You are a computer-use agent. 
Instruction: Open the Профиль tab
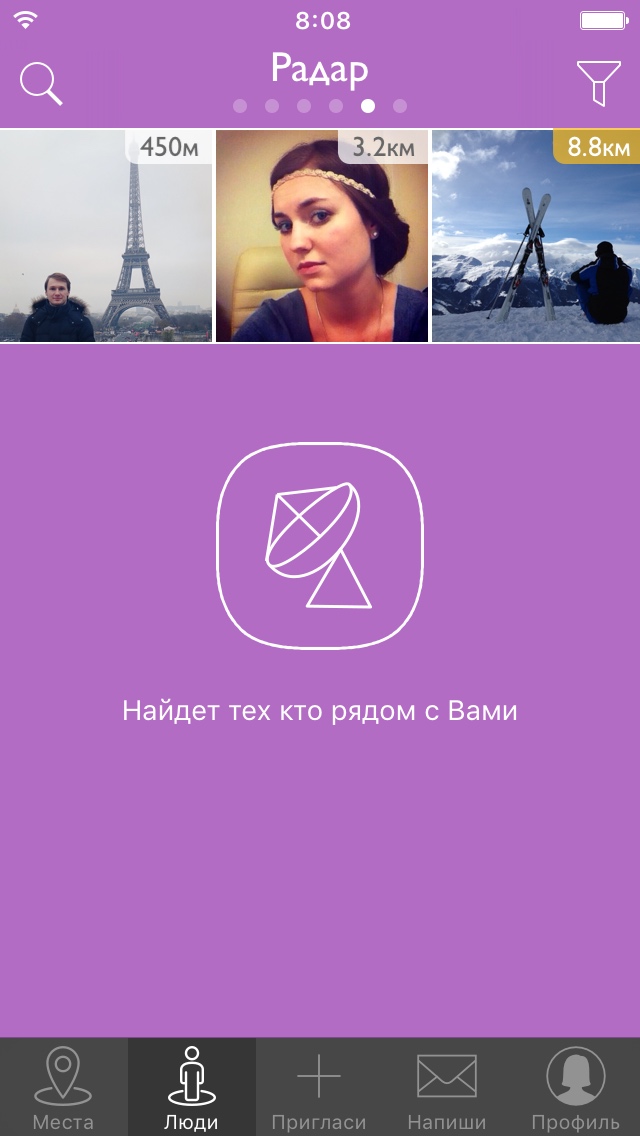coord(576,1088)
